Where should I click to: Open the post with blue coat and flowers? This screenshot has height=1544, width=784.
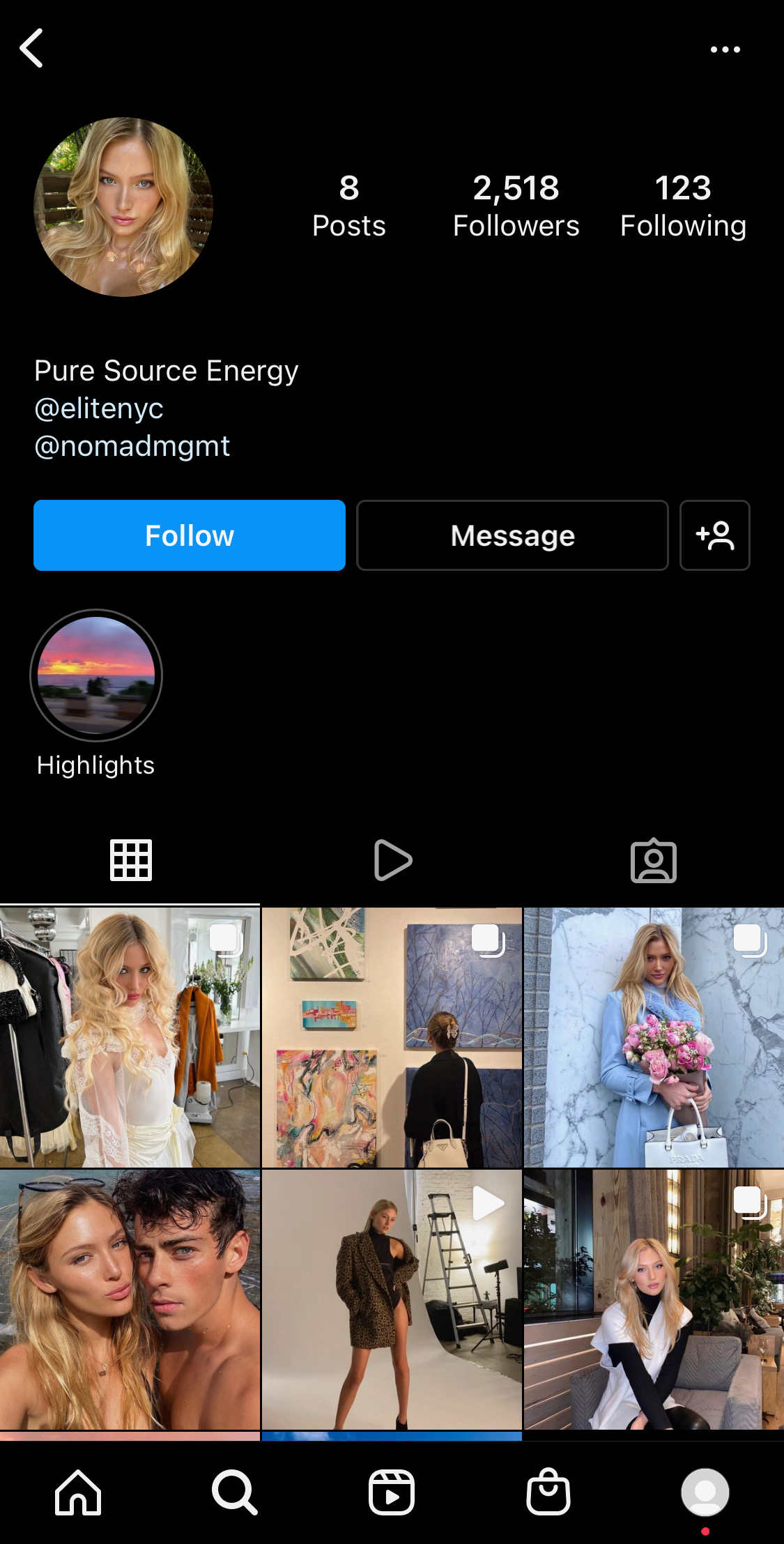click(654, 1037)
